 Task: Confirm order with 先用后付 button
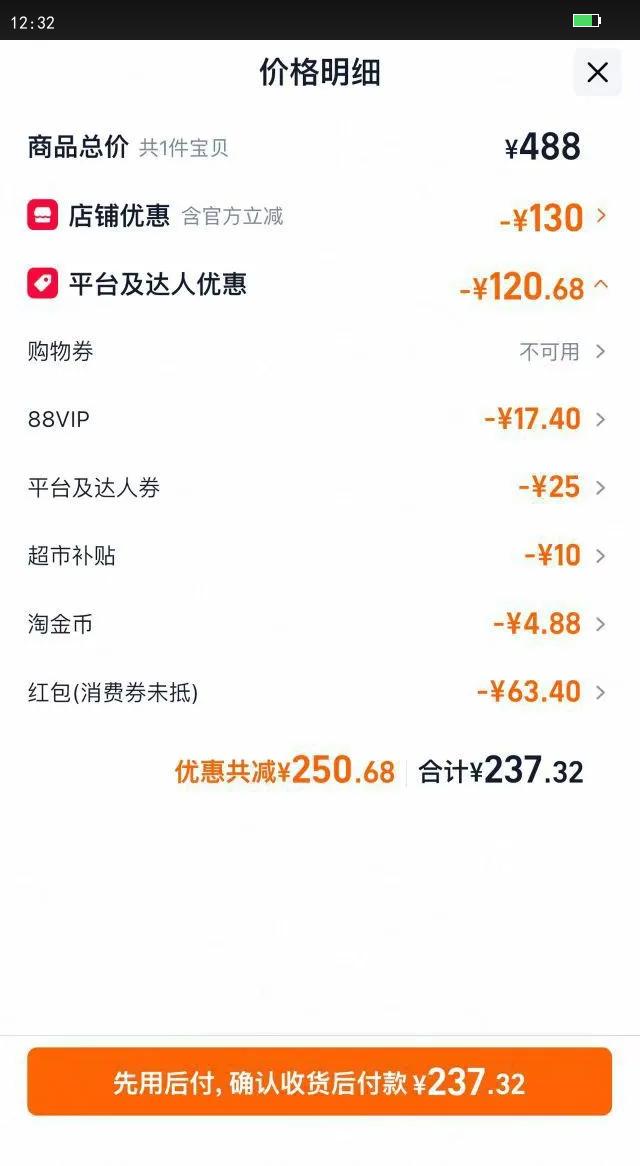319,1082
